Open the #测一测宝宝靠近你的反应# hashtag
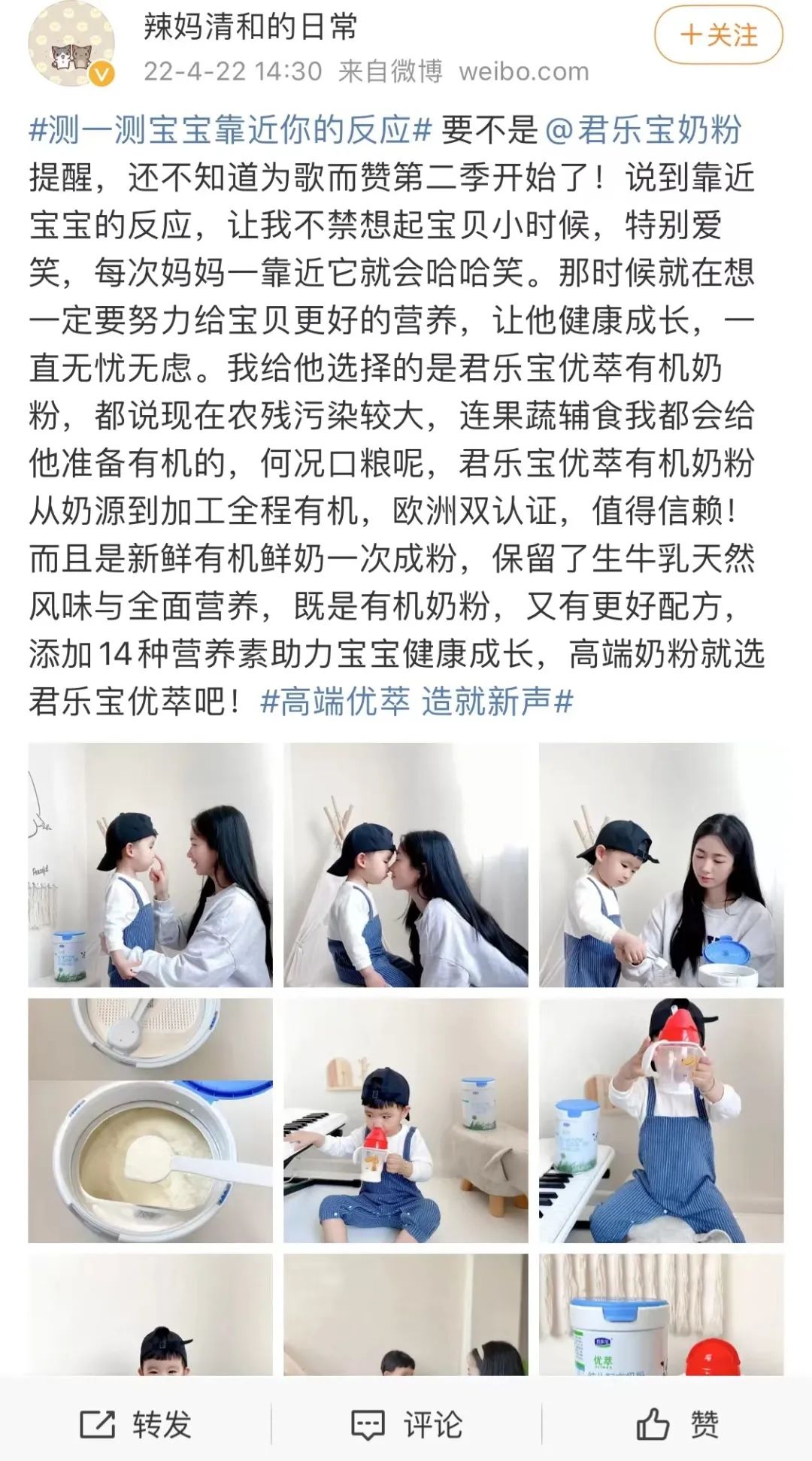The width and height of the screenshot is (812, 1461). point(230,130)
